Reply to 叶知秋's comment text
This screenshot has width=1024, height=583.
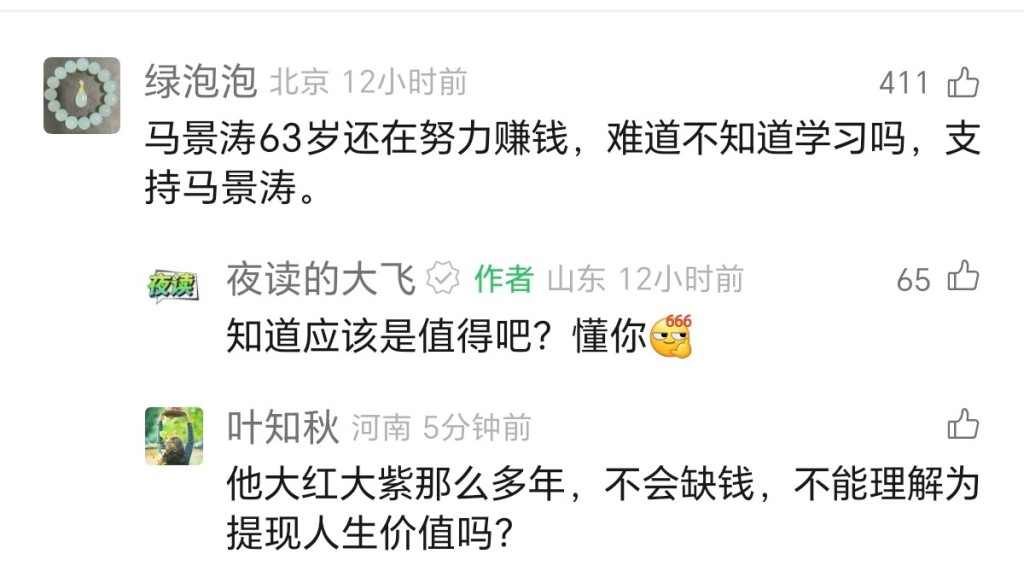(x=600, y=510)
